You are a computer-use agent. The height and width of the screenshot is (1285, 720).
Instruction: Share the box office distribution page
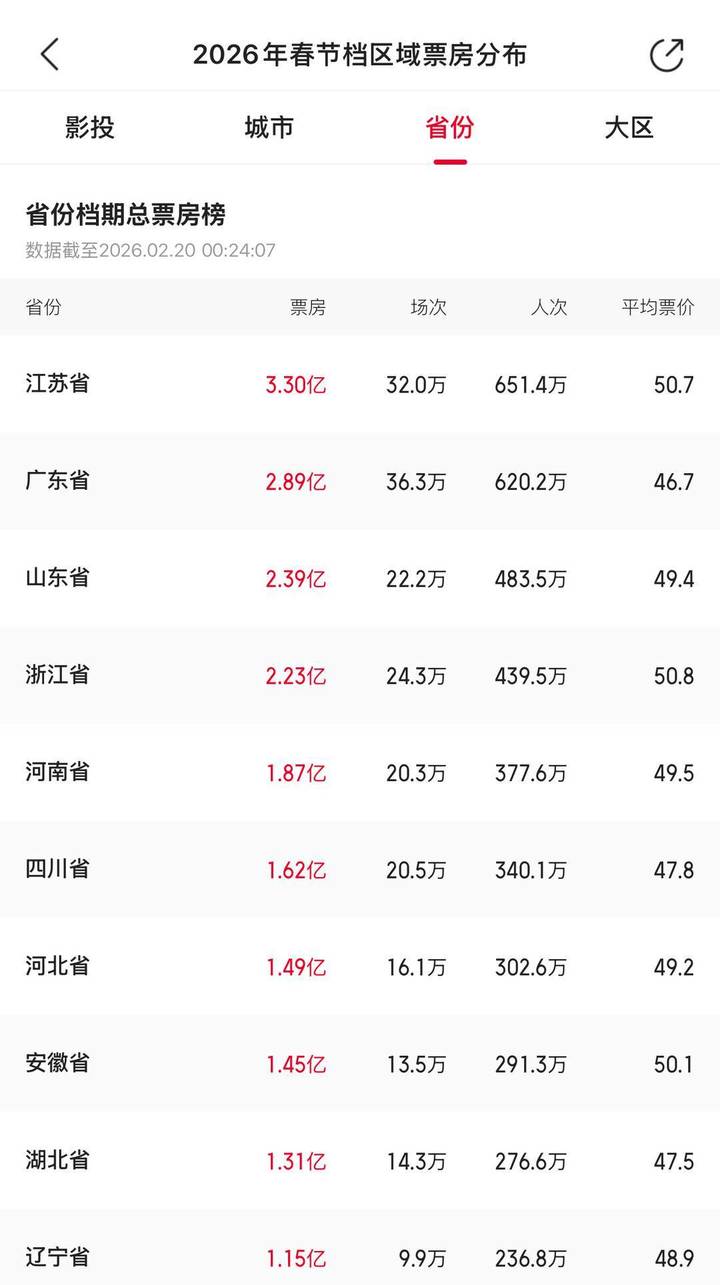[666, 55]
